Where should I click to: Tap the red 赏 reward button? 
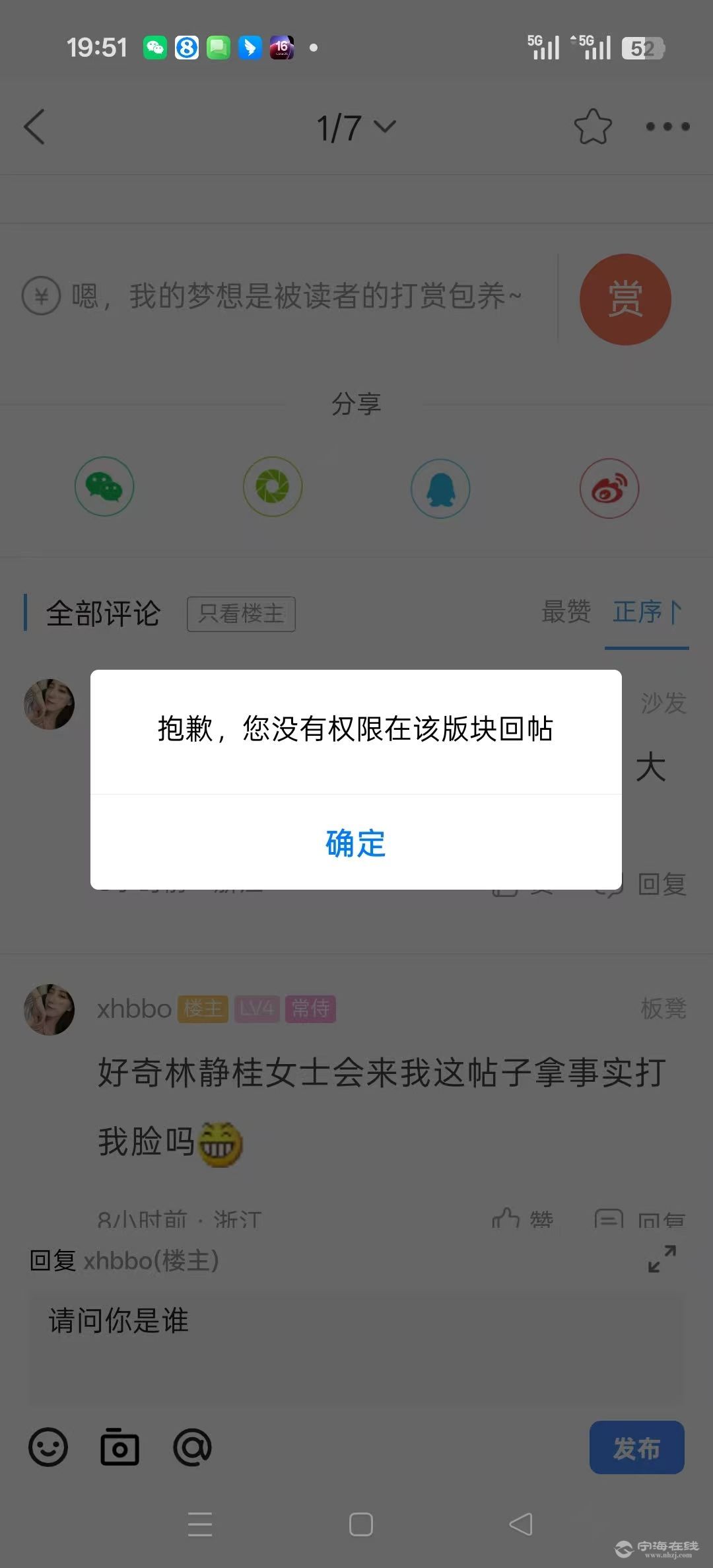pyautogui.click(x=625, y=299)
